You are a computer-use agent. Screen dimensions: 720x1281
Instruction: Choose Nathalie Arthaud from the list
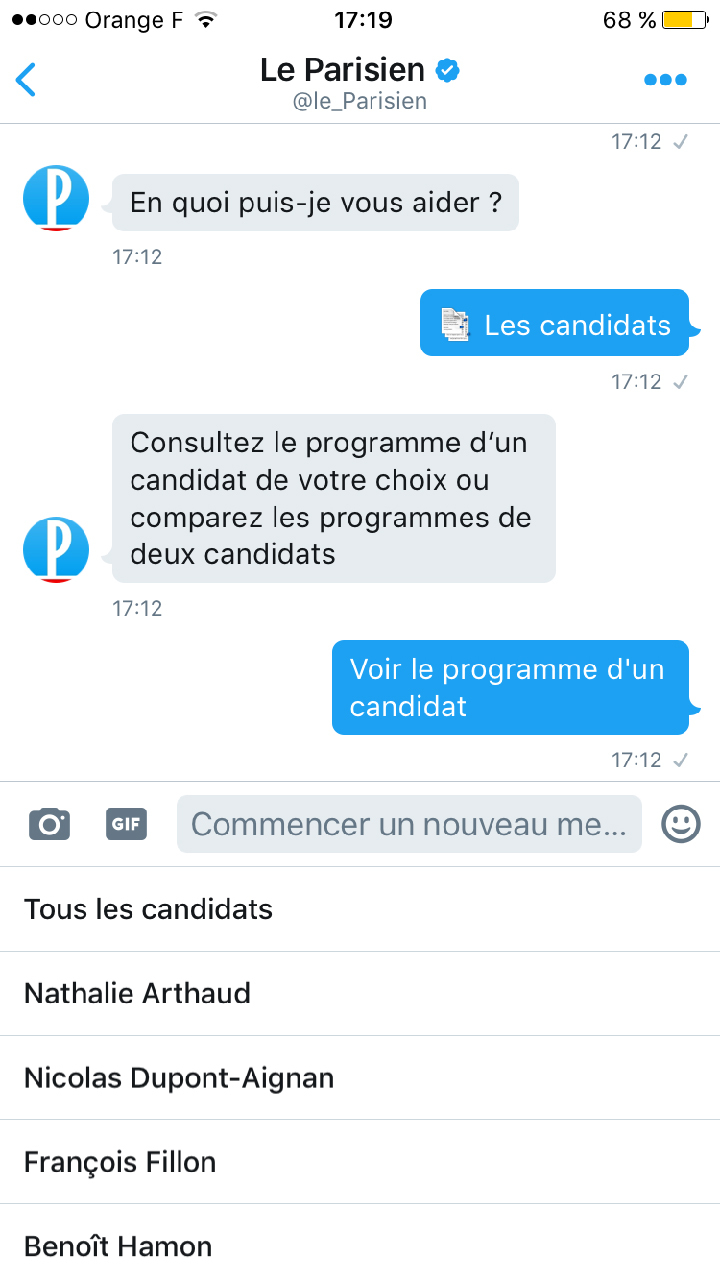coord(360,993)
